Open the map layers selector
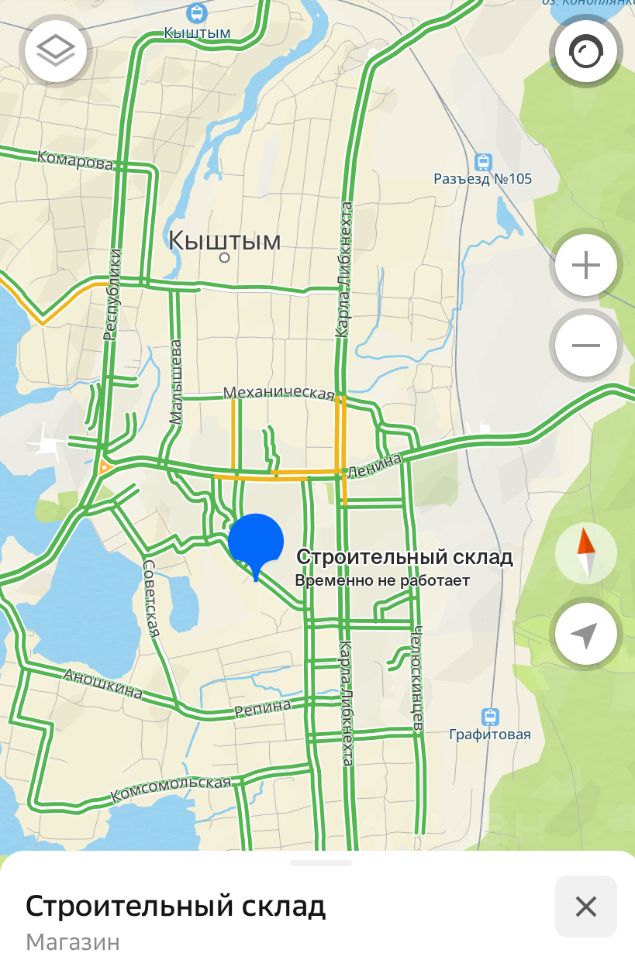 pyautogui.click(x=56, y=51)
